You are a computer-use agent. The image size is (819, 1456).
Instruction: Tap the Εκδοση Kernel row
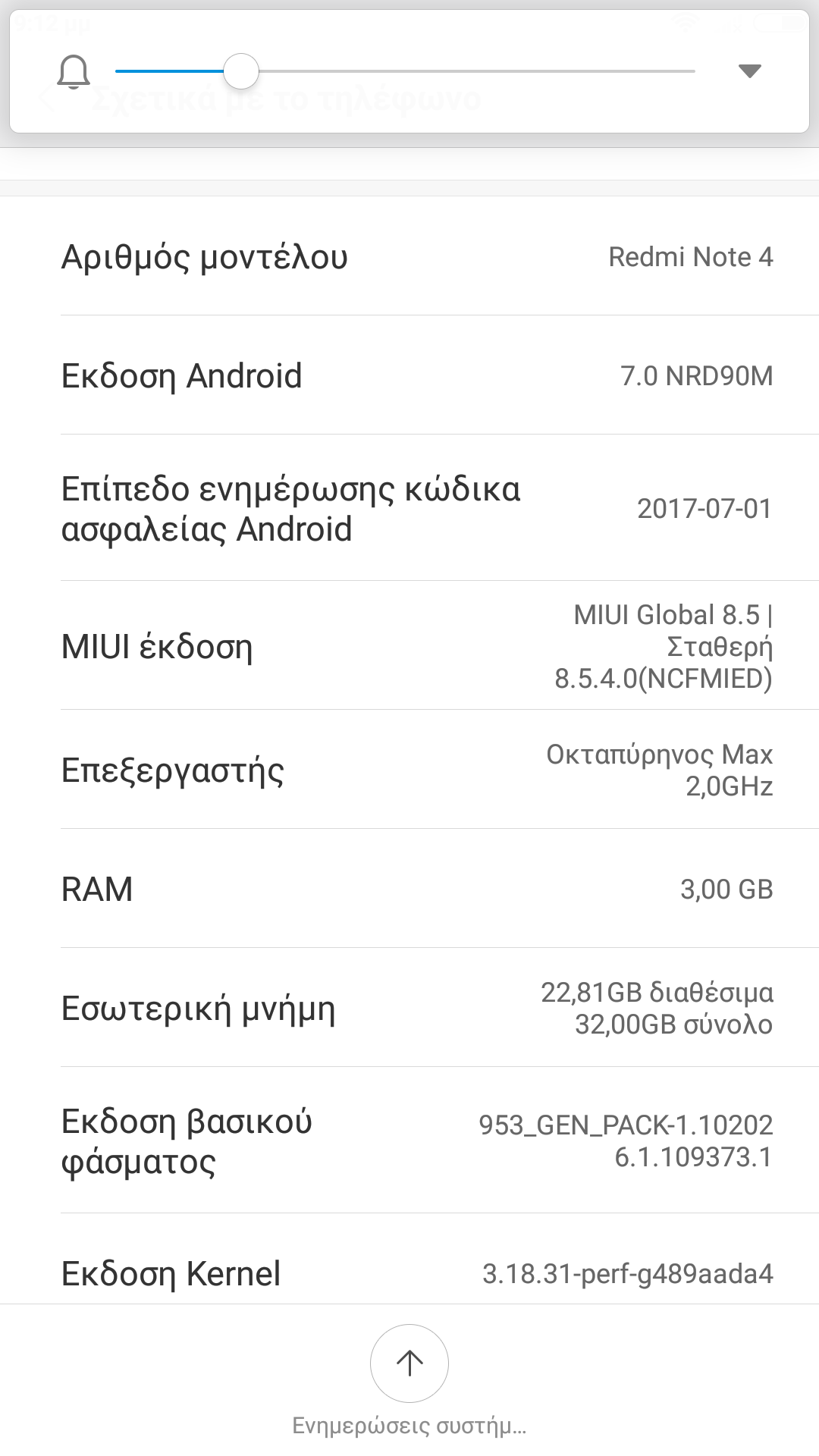(409, 1273)
